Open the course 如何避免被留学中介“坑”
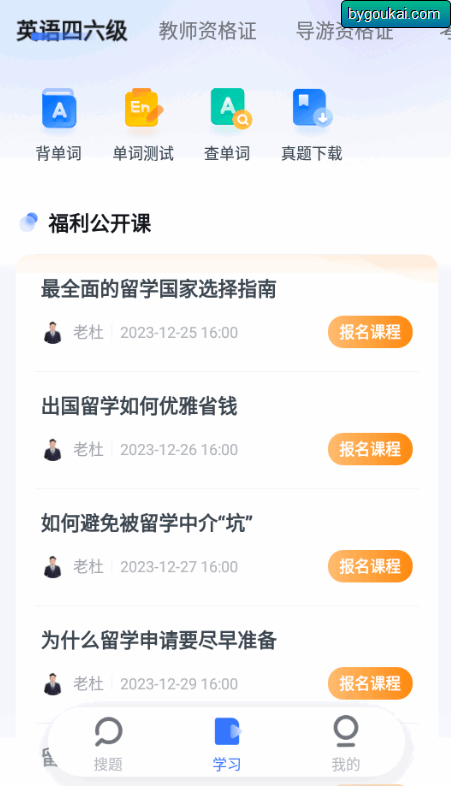The image size is (451, 786). coord(146,524)
